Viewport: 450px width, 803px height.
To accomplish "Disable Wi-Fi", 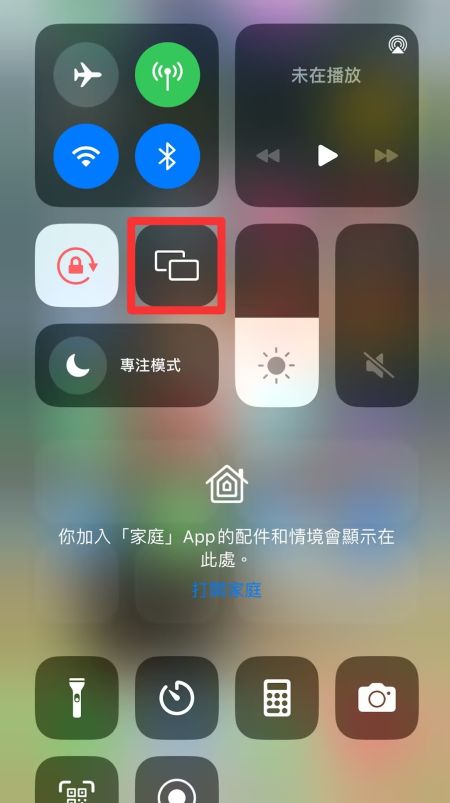I will pos(86,156).
